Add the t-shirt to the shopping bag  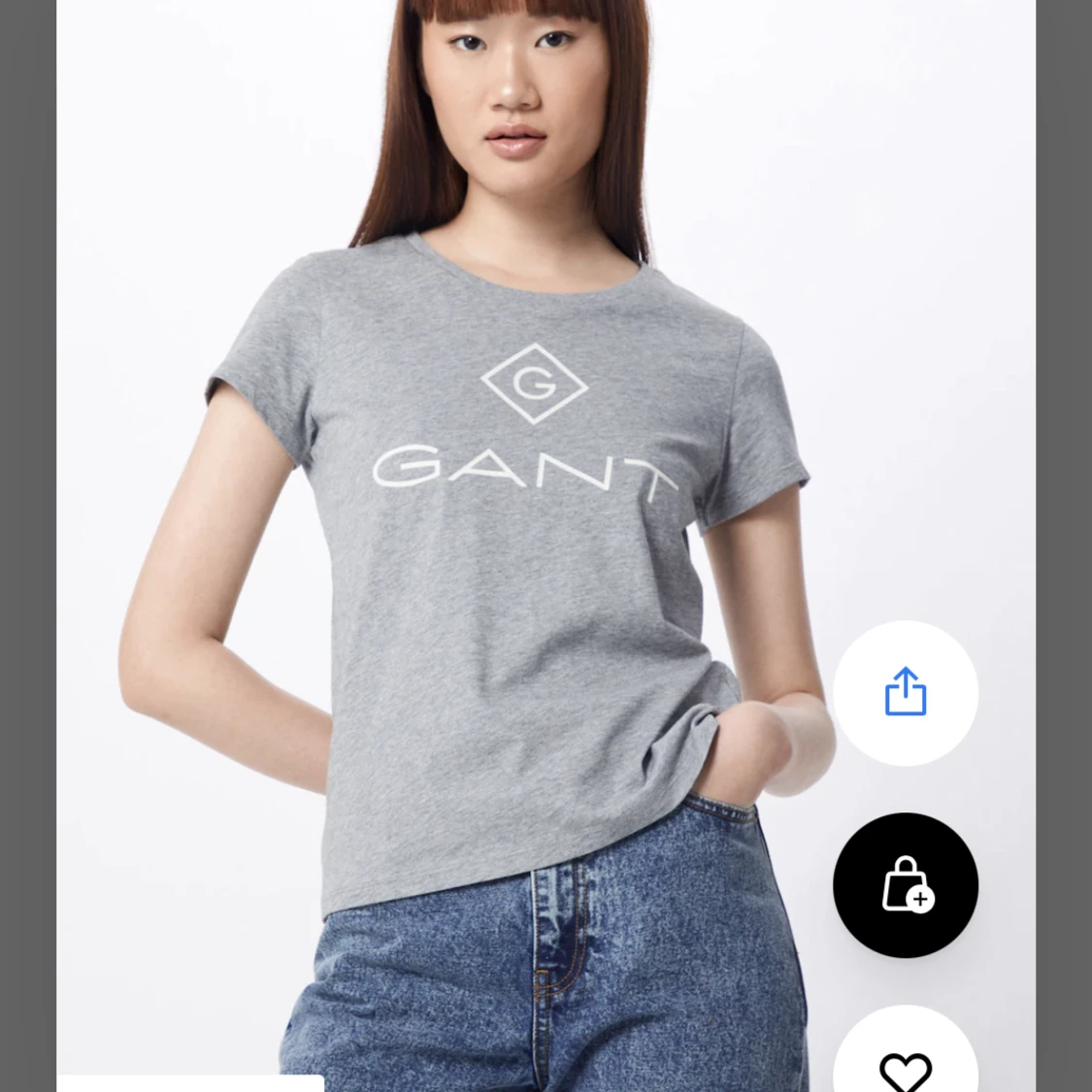pos(905,884)
